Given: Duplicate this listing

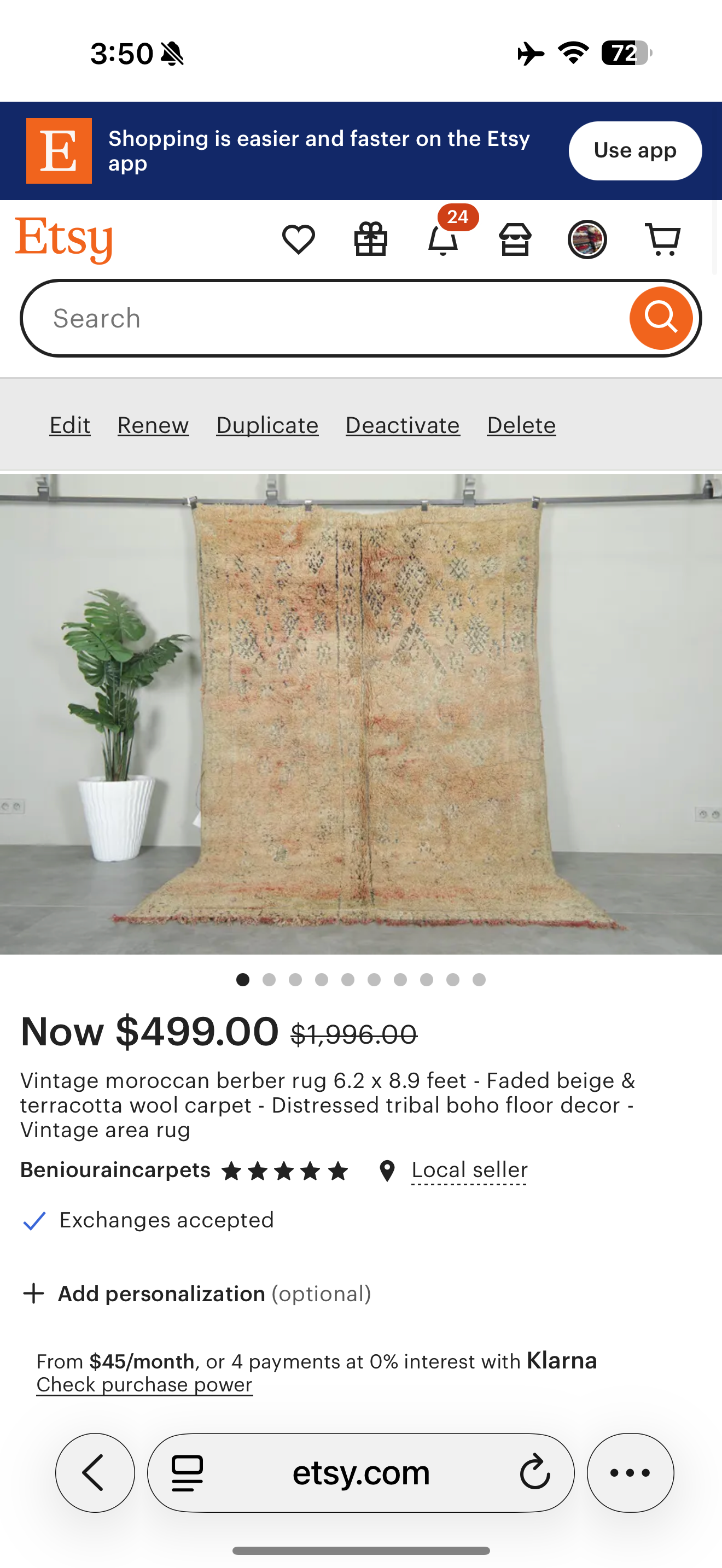Looking at the screenshot, I should [x=267, y=425].
